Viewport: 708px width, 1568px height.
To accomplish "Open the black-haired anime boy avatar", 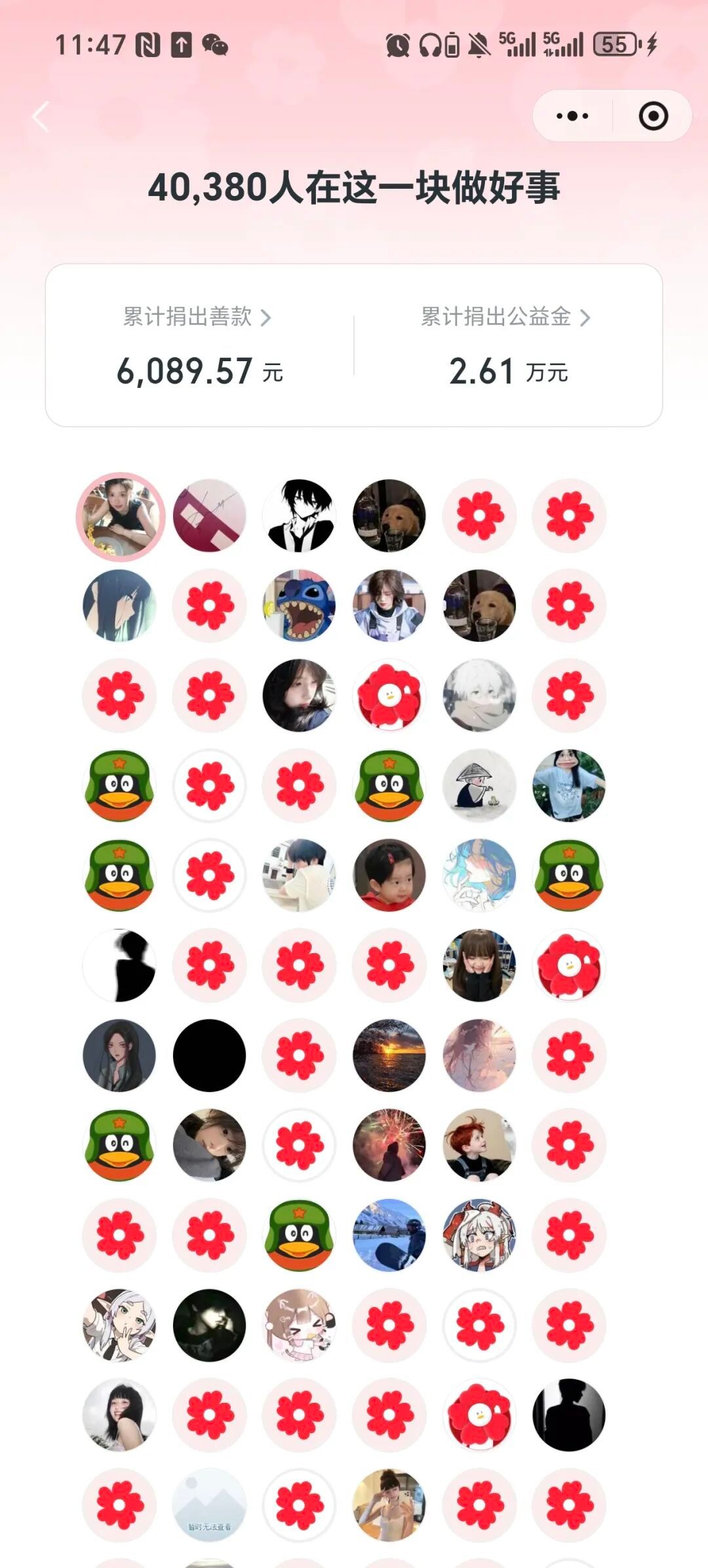I will click(300, 516).
